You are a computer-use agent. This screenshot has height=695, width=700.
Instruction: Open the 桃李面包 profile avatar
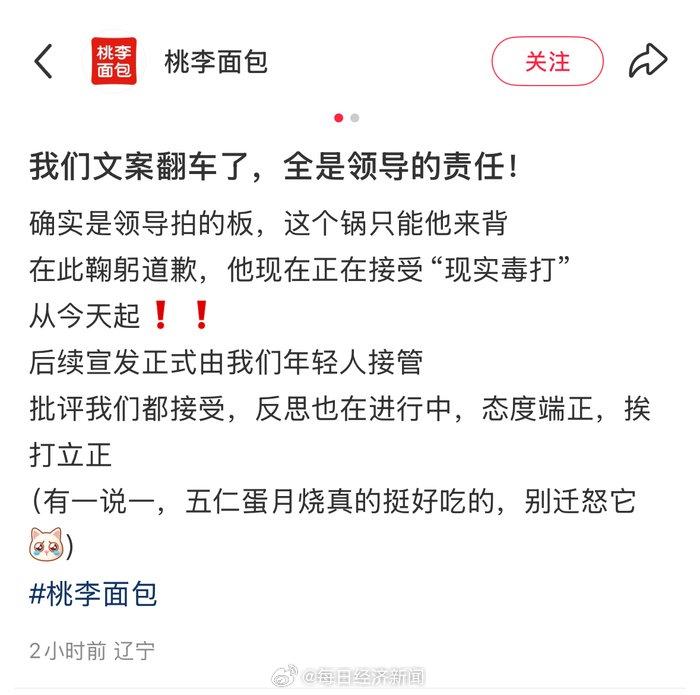pos(114,61)
